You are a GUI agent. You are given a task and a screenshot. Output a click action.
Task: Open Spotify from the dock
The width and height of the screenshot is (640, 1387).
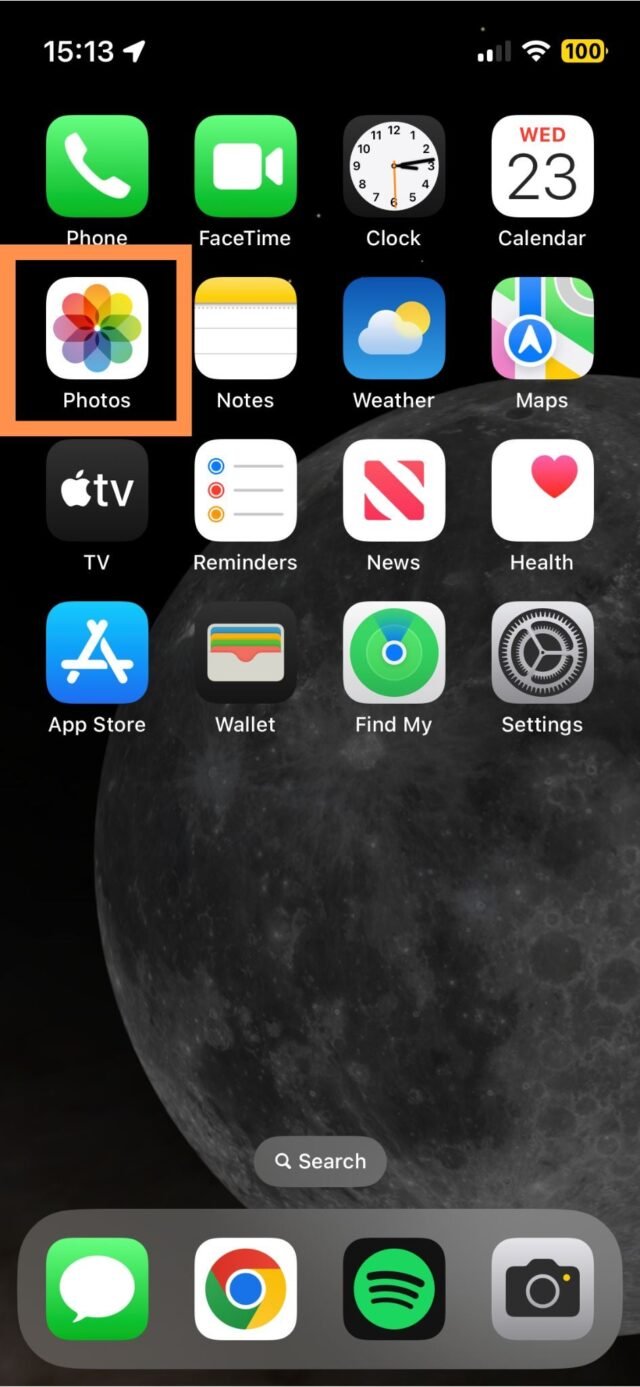coord(393,1288)
